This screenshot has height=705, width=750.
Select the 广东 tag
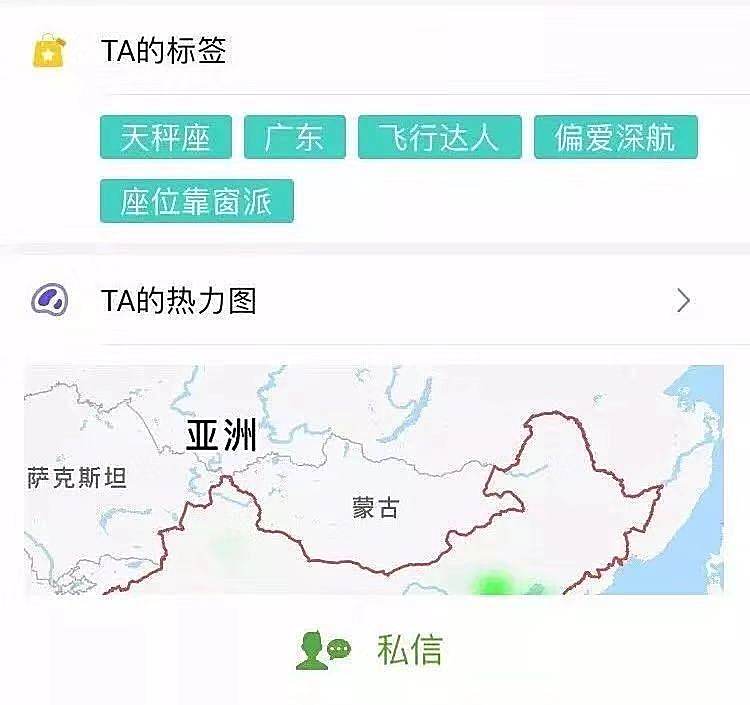[x=294, y=137]
